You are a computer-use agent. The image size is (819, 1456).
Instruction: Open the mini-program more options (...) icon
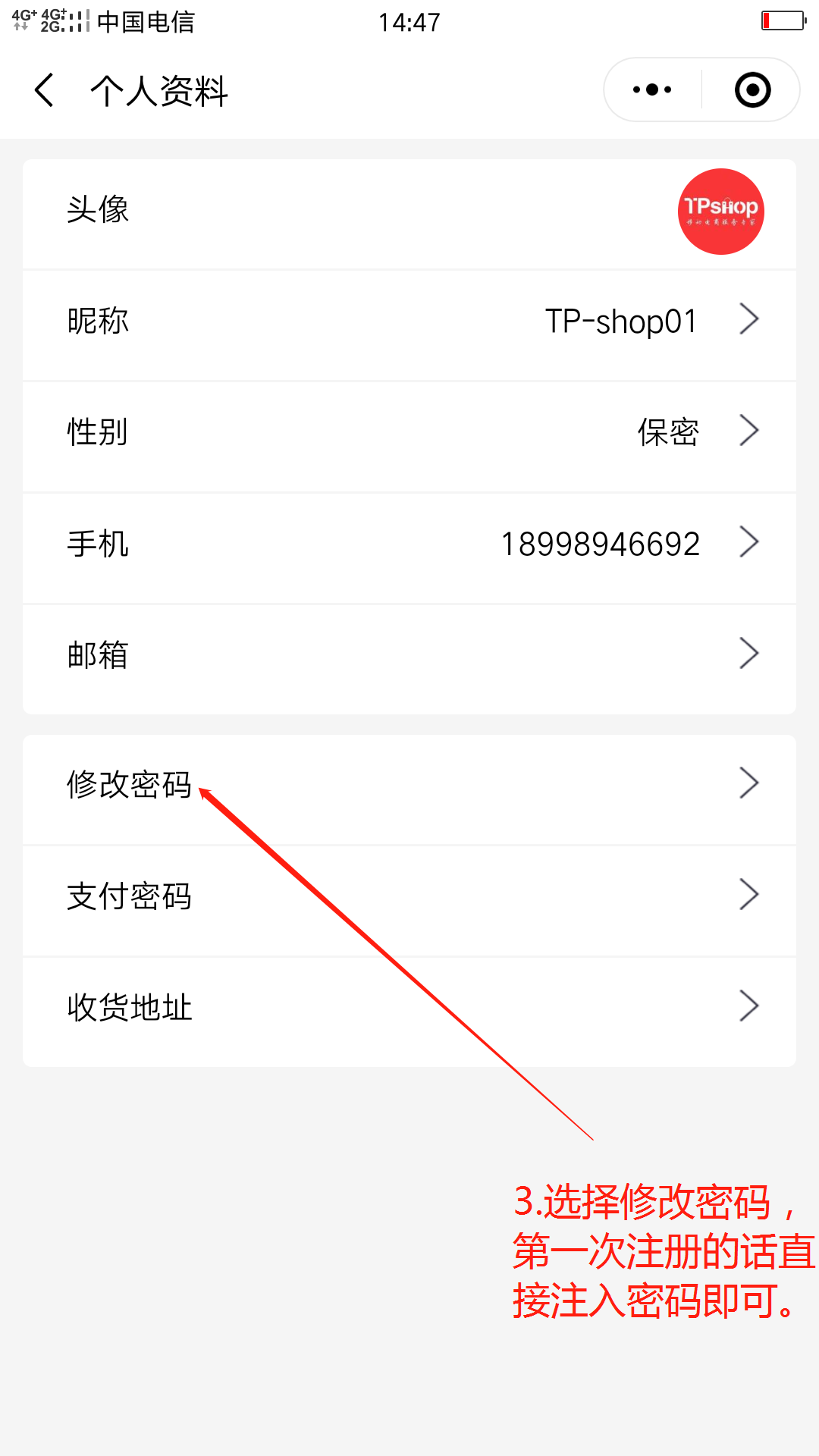[651, 89]
